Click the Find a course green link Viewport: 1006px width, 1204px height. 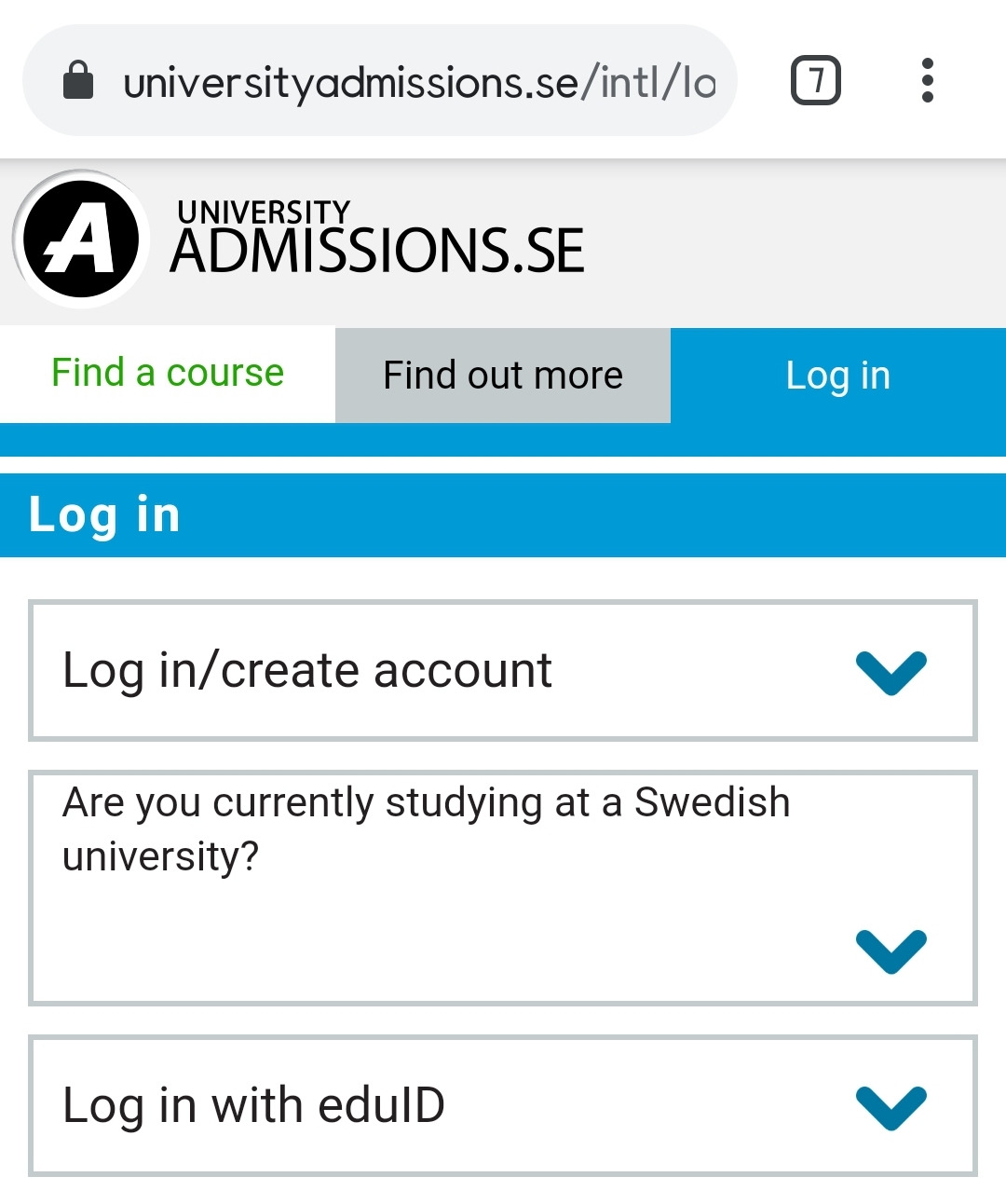click(x=168, y=372)
